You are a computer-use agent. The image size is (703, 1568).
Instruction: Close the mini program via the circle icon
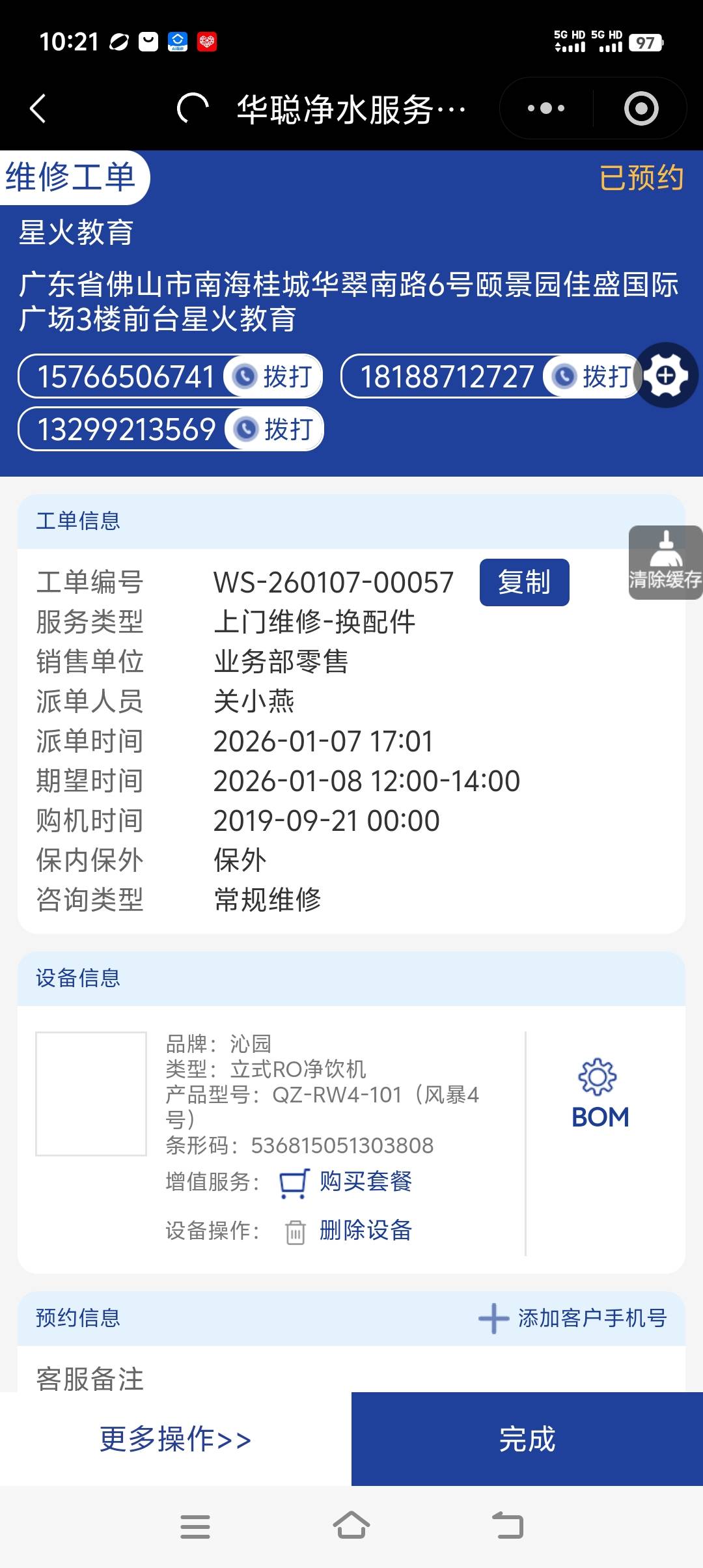click(x=641, y=108)
